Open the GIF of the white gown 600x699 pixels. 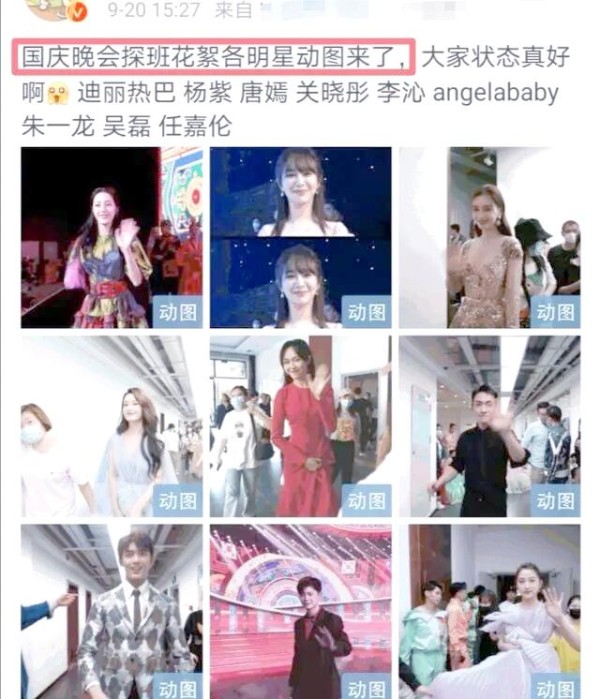pos(490,612)
